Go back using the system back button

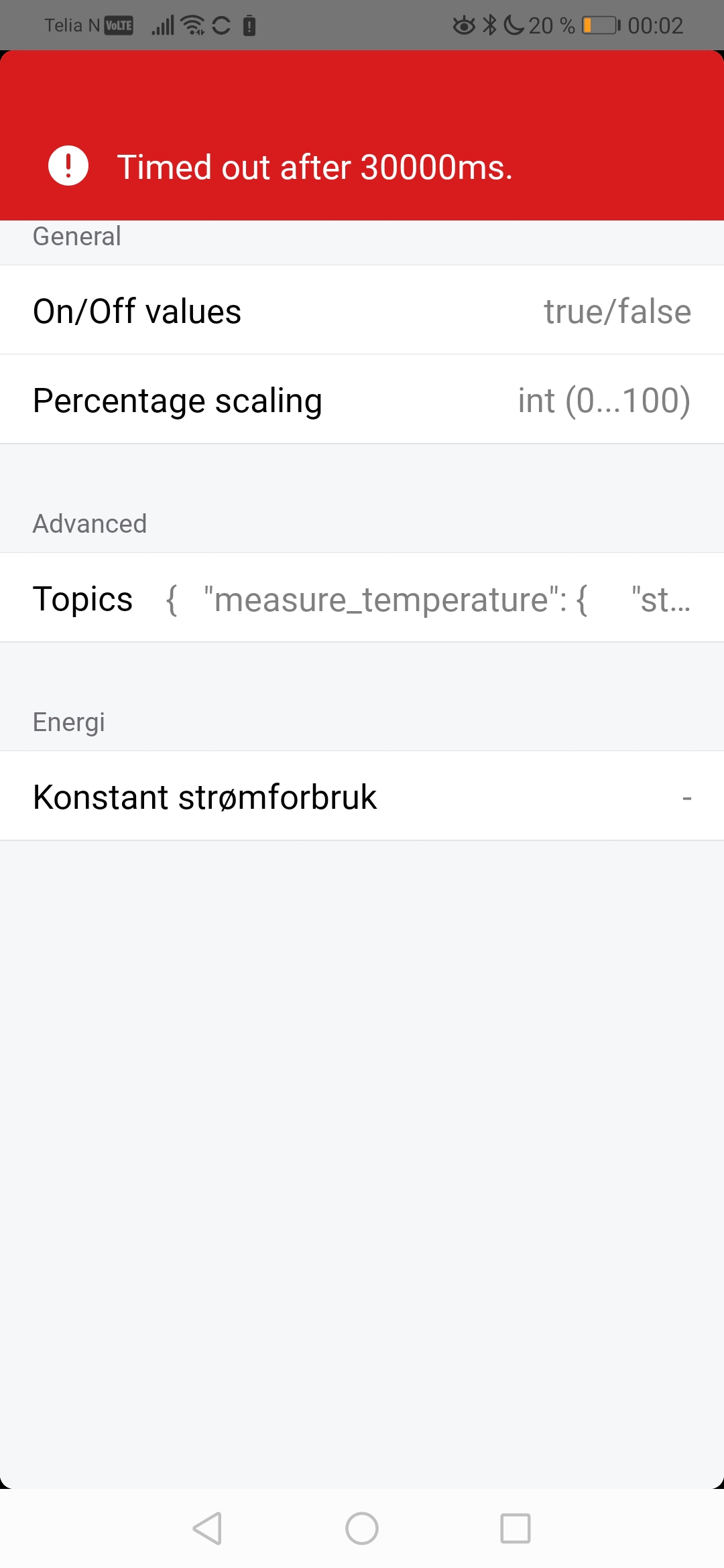(x=207, y=1528)
